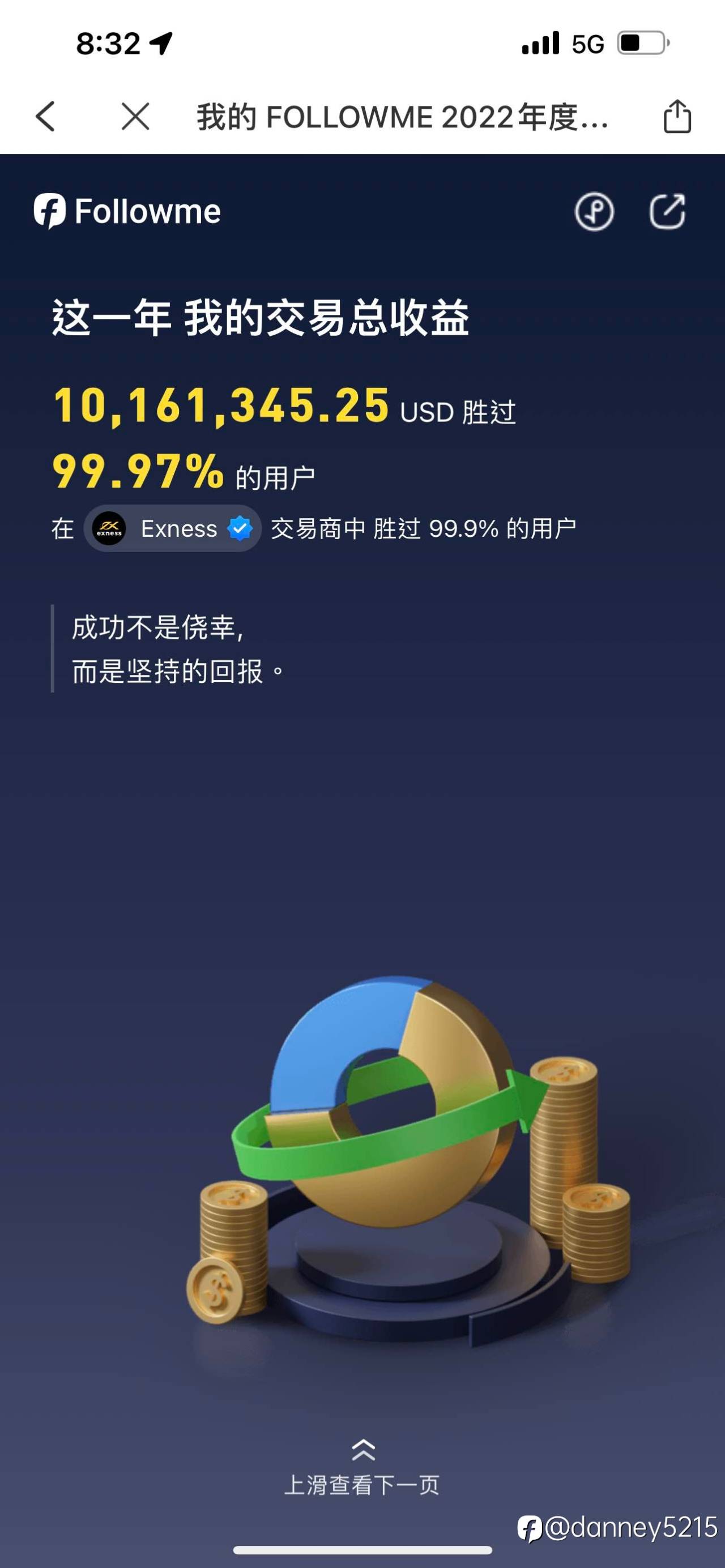Go back to the previous page
This screenshot has height=1568, width=725.
46,116
